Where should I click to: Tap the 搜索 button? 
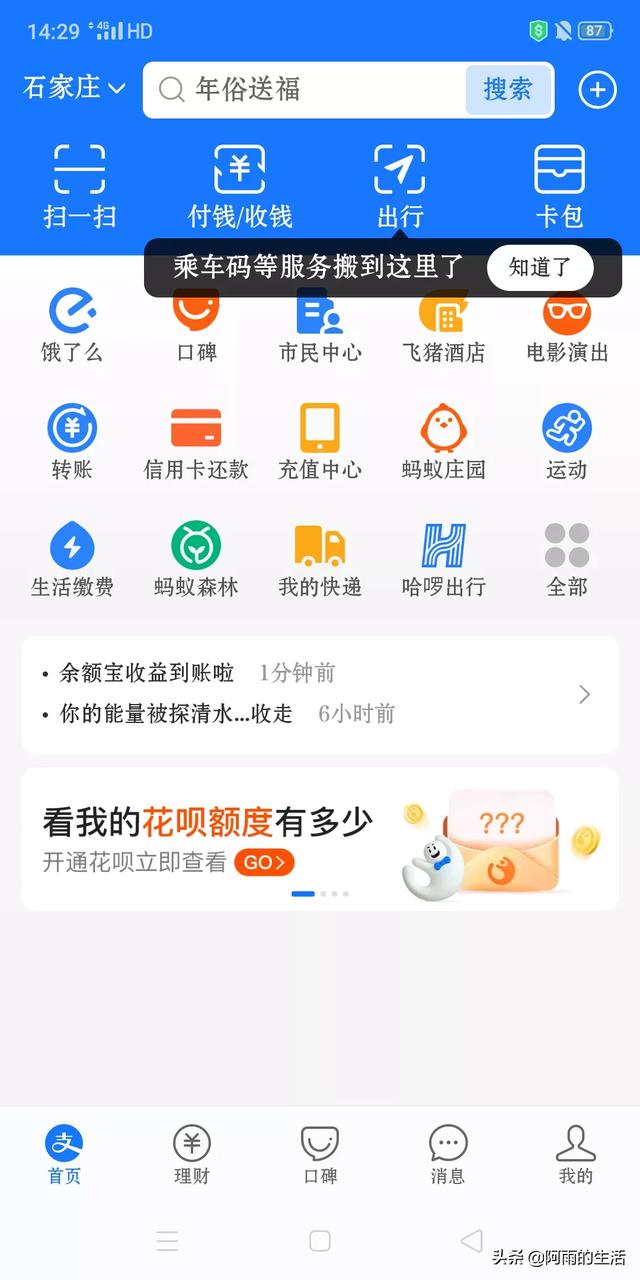pos(508,90)
